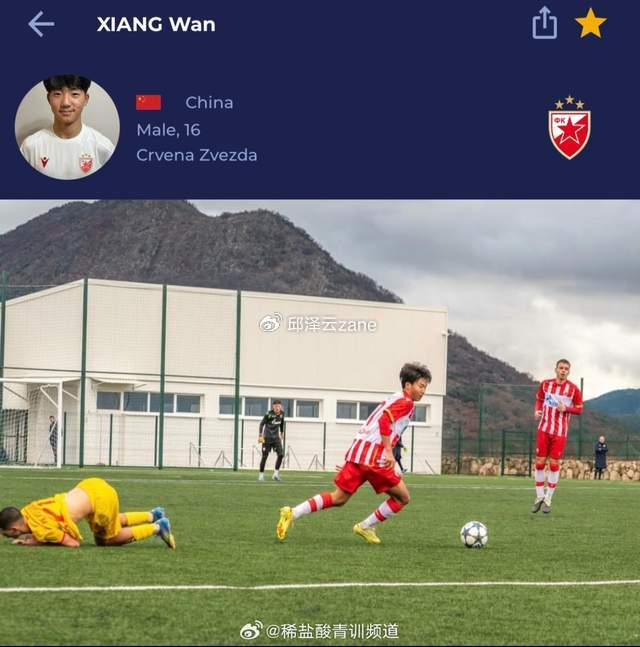Open the player's profile photo
The height and width of the screenshot is (647, 640).
pos(67,128)
